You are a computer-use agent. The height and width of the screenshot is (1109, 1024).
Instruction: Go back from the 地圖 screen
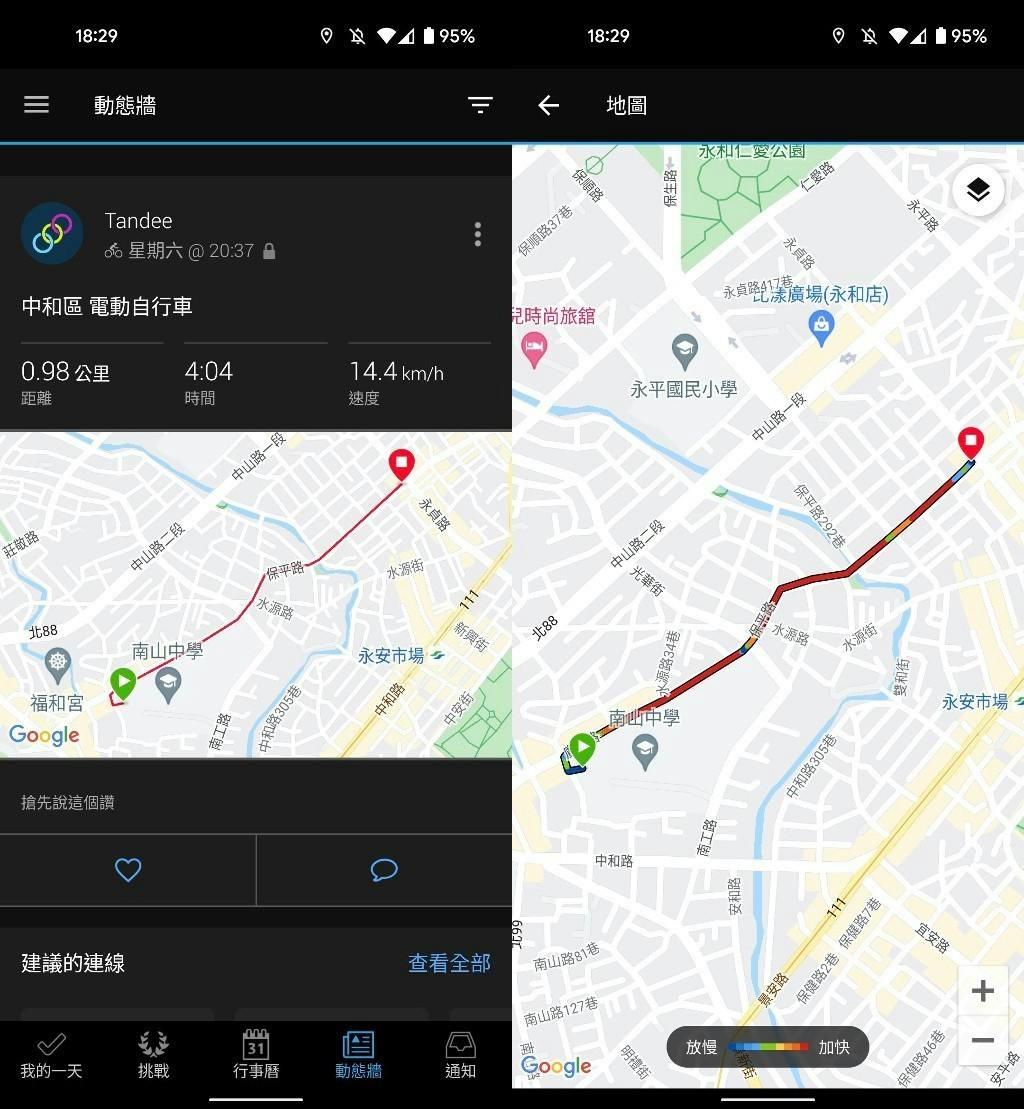click(x=548, y=105)
